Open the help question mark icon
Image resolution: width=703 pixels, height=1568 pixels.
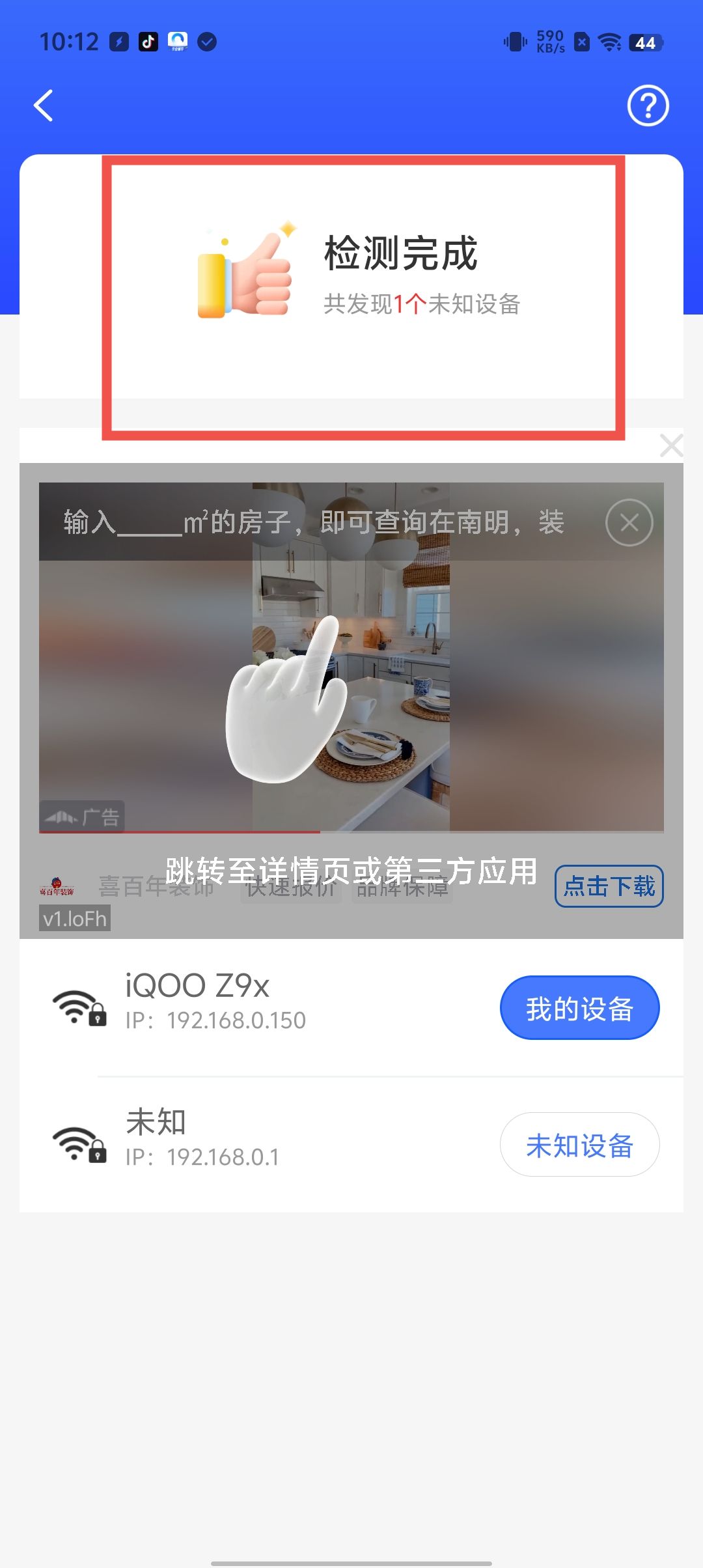[x=648, y=105]
